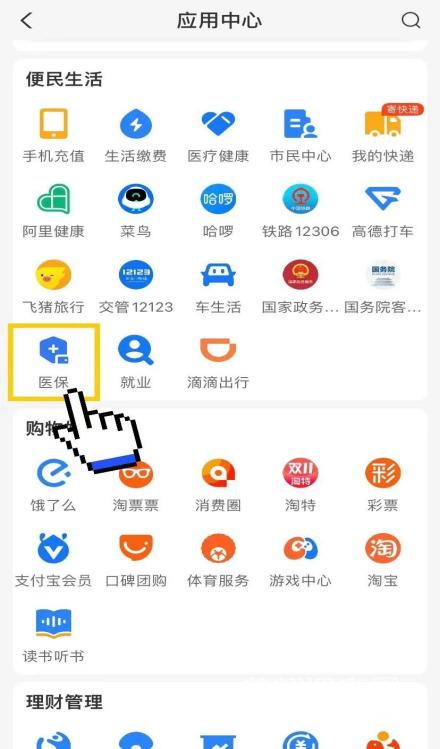440x749 pixels.
Task: Open 彩票 lottery
Action: tap(383, 485)
